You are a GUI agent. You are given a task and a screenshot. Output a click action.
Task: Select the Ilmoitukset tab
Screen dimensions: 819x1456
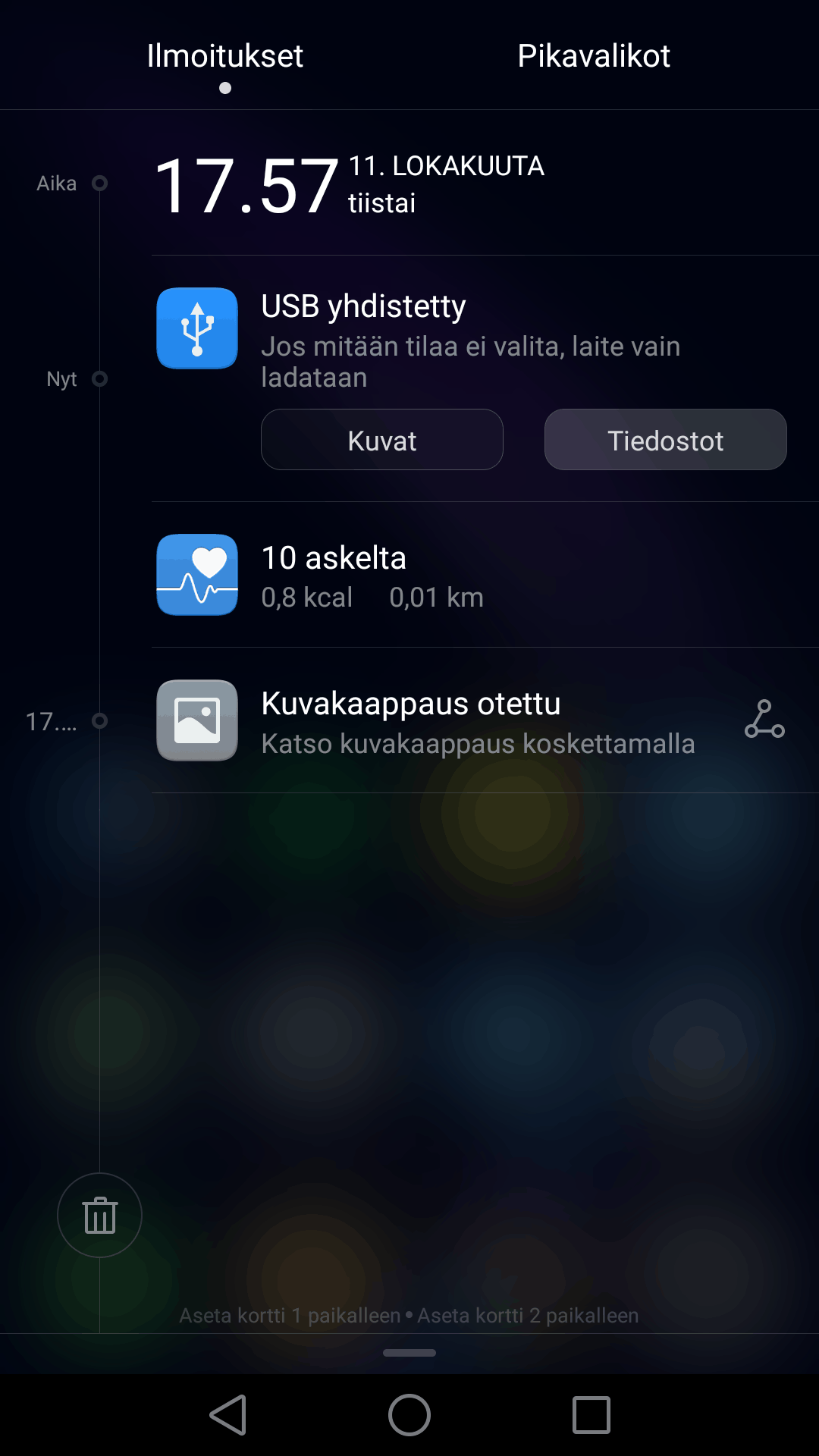225,56
